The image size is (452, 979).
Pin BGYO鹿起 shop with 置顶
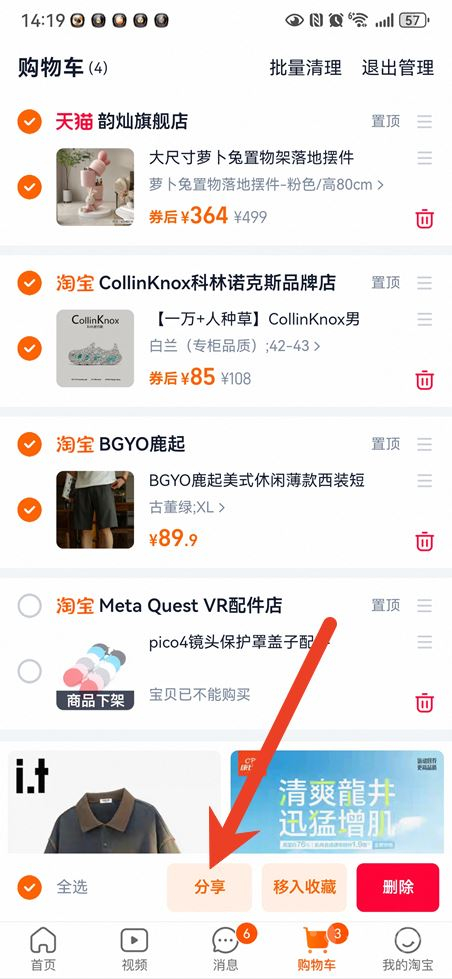(x=385, y=444)
